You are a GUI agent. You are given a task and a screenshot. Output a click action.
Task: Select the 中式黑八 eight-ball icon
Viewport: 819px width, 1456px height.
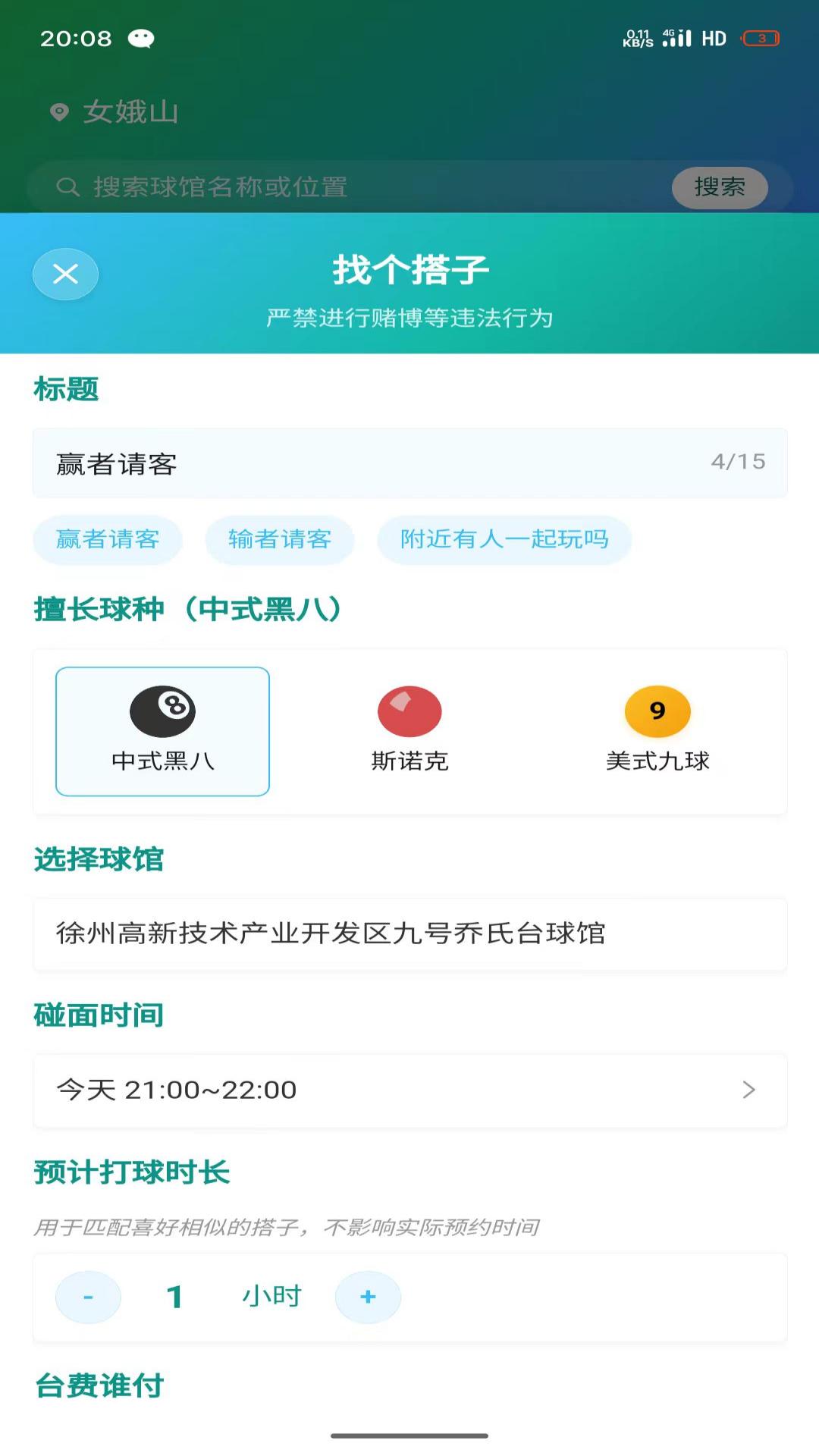point(162,711)
